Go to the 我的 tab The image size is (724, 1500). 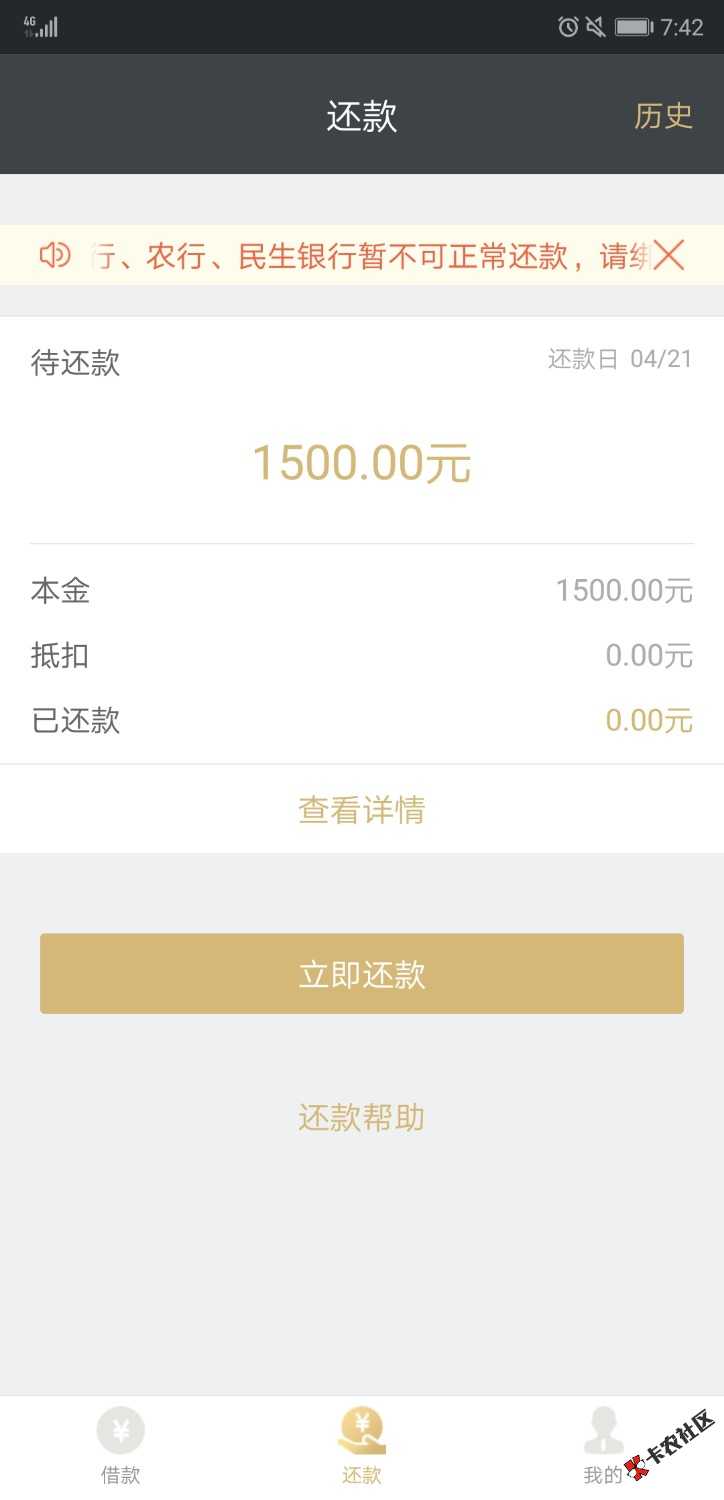coord(603,1445)
